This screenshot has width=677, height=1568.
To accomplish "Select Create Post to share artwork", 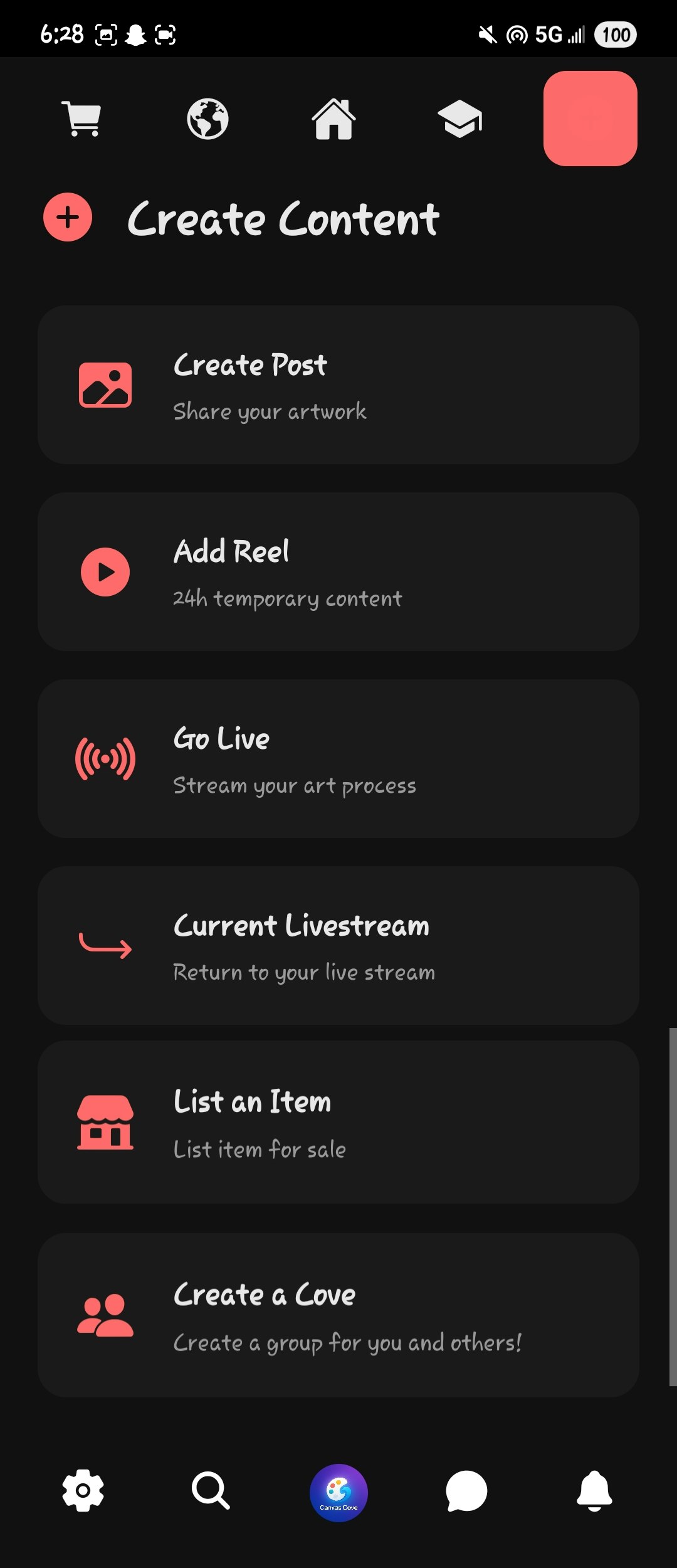I will [338, 384].
